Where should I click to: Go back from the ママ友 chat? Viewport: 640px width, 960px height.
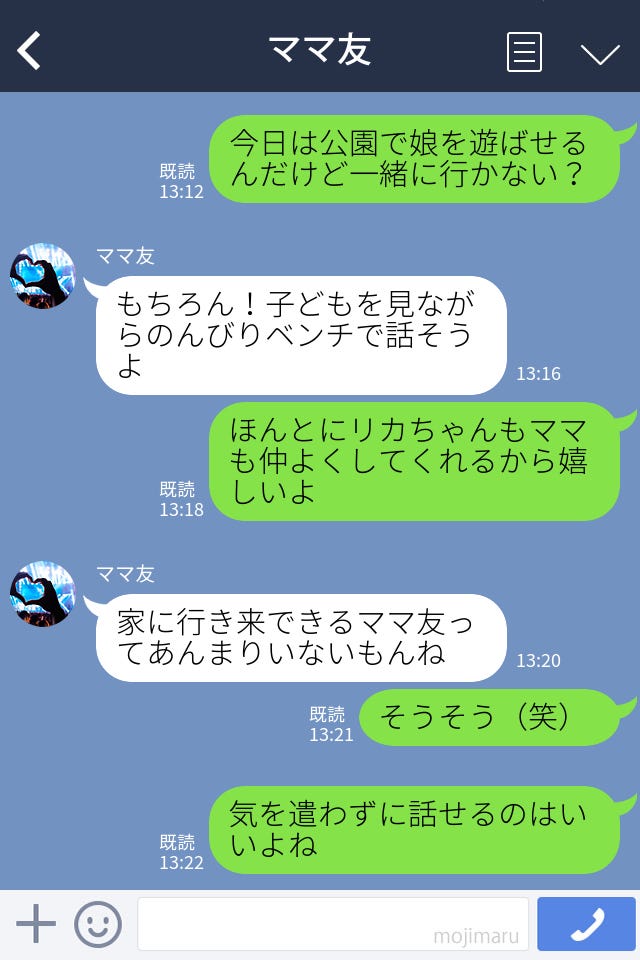(30, 51)
